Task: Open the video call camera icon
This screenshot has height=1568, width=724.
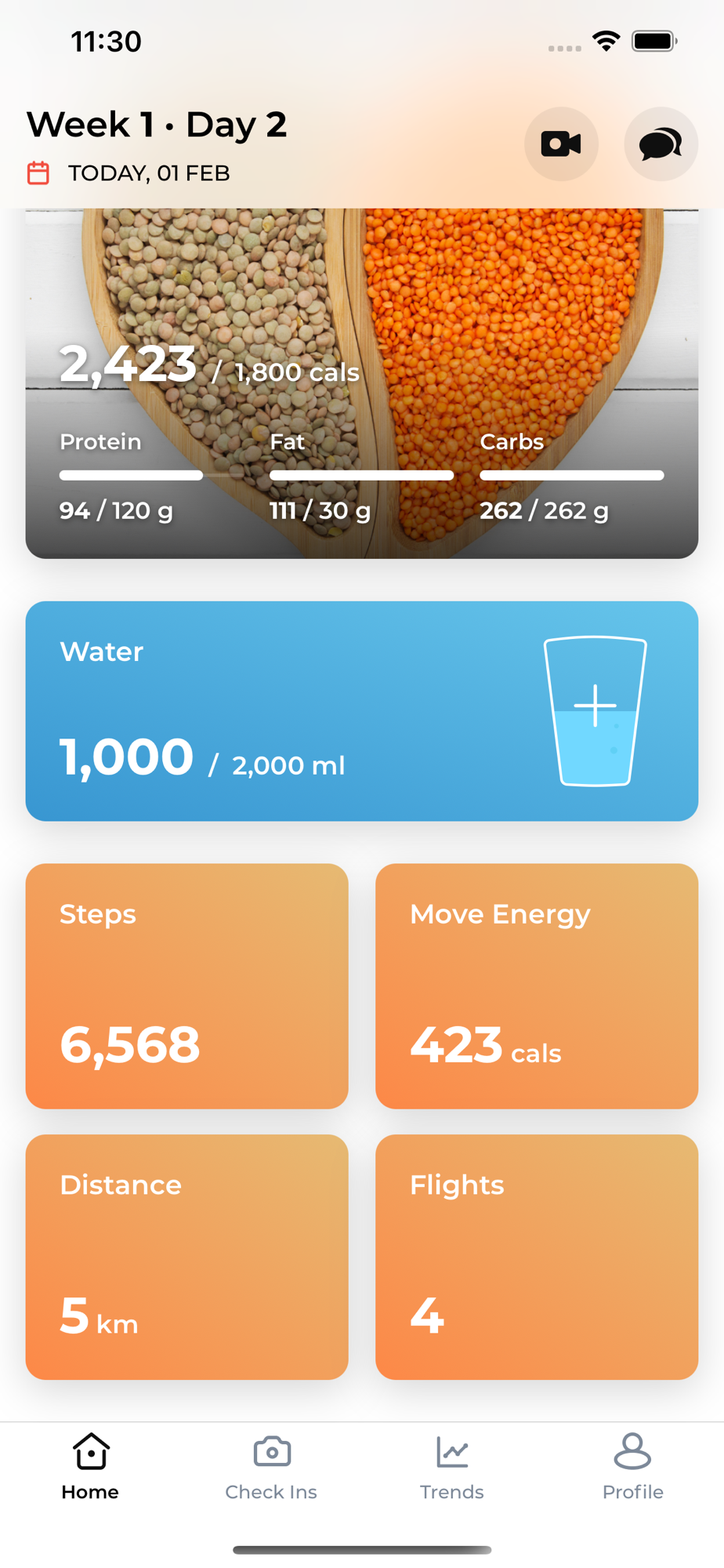Action: 561,144
